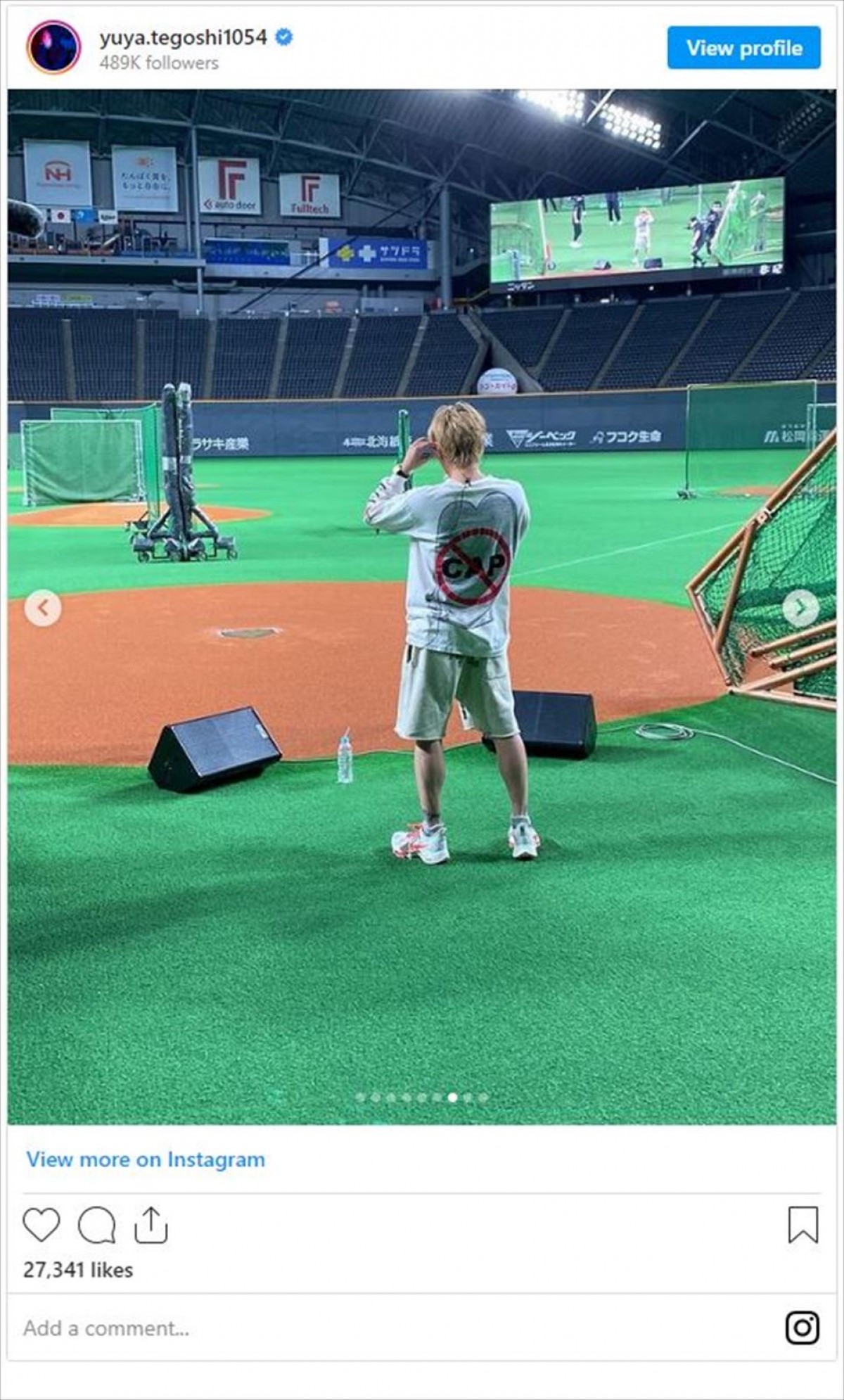The height and width of the screenshot is (1400, 844).
Task: Open the Instagram logo icon
Action: coord(802,1328)
